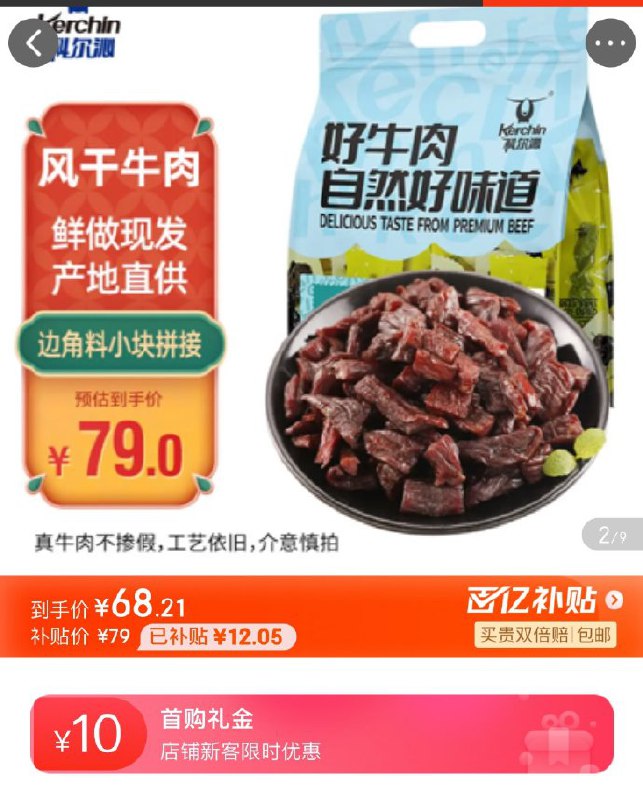Go back using the top-left arrow

point(34,43)
